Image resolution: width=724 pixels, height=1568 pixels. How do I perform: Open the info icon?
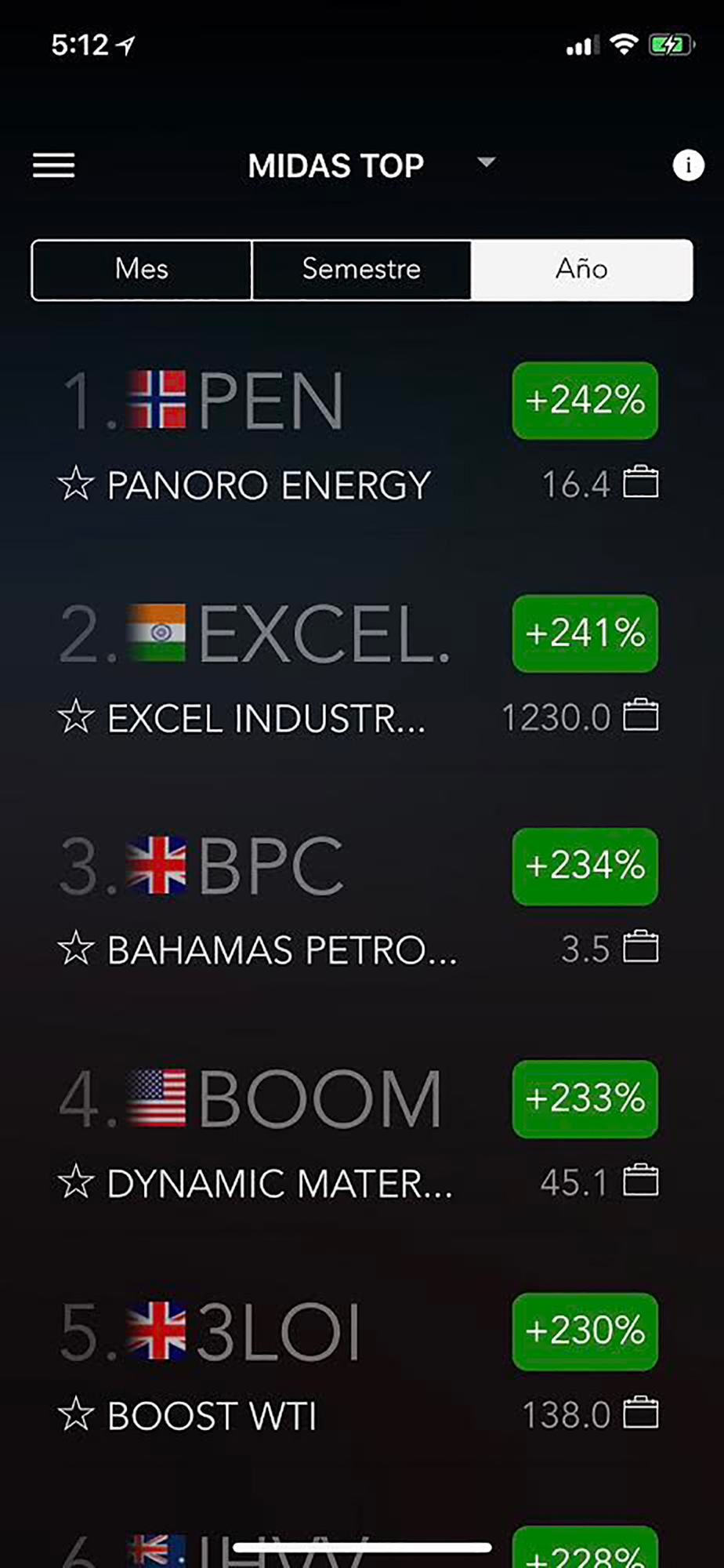point(688,165)
